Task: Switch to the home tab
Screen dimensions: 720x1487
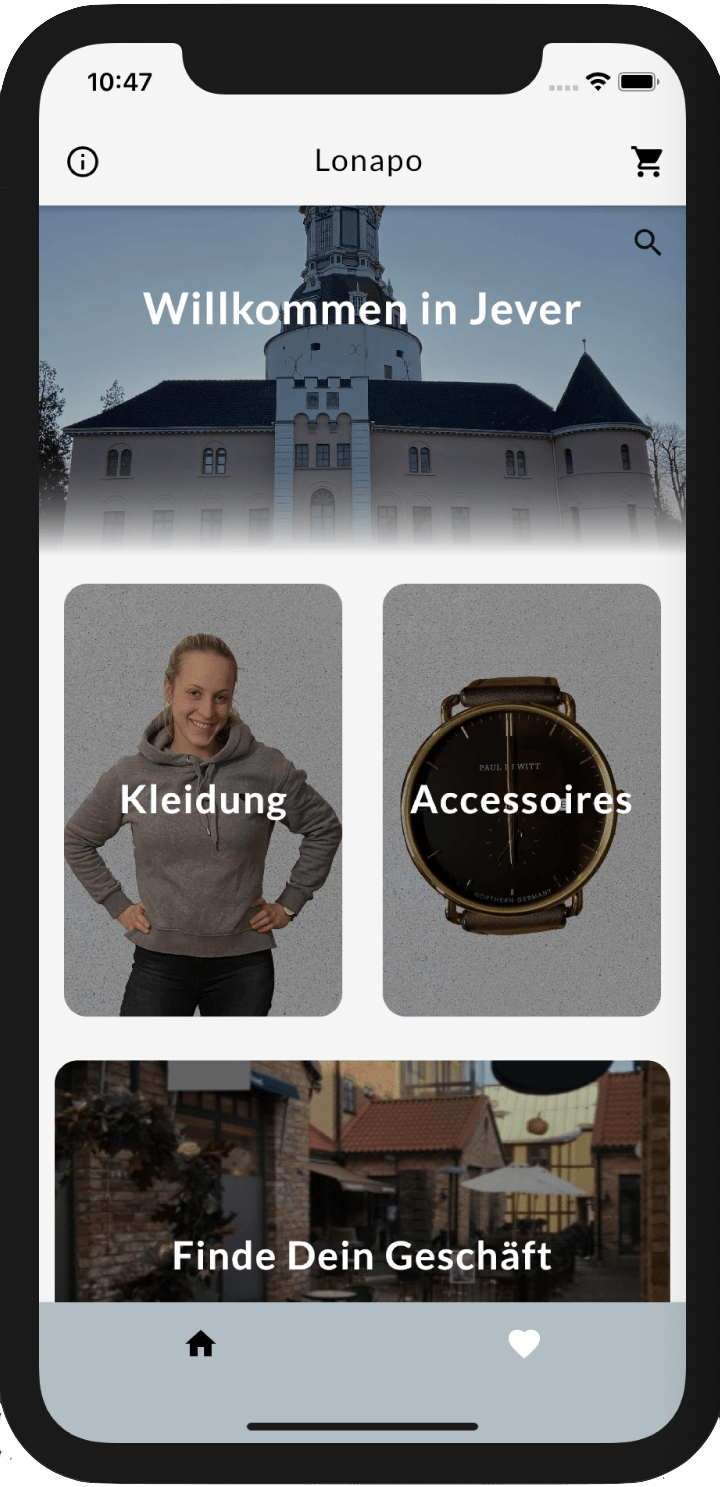Action: coord(201,1345)
